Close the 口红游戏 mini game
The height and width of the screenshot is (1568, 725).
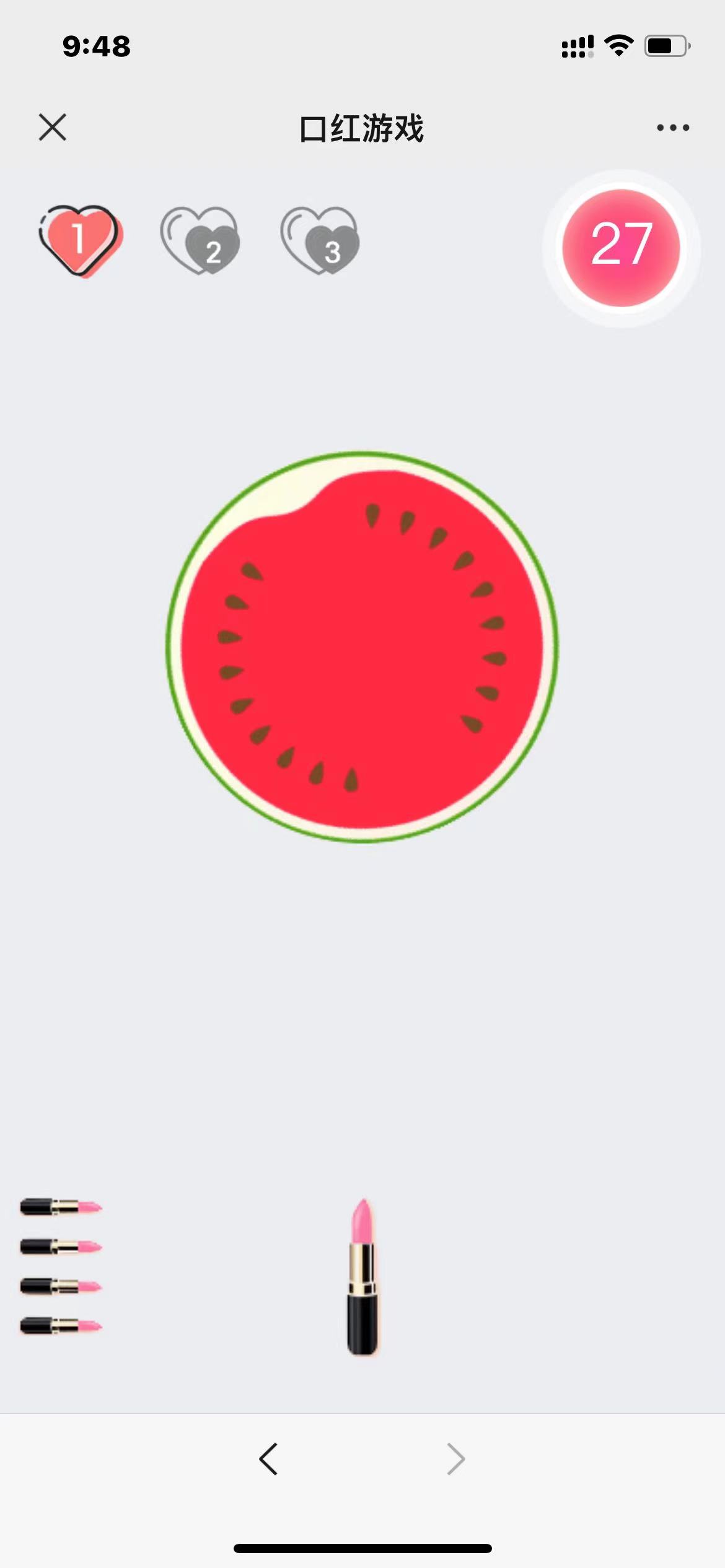click(53, 128)
